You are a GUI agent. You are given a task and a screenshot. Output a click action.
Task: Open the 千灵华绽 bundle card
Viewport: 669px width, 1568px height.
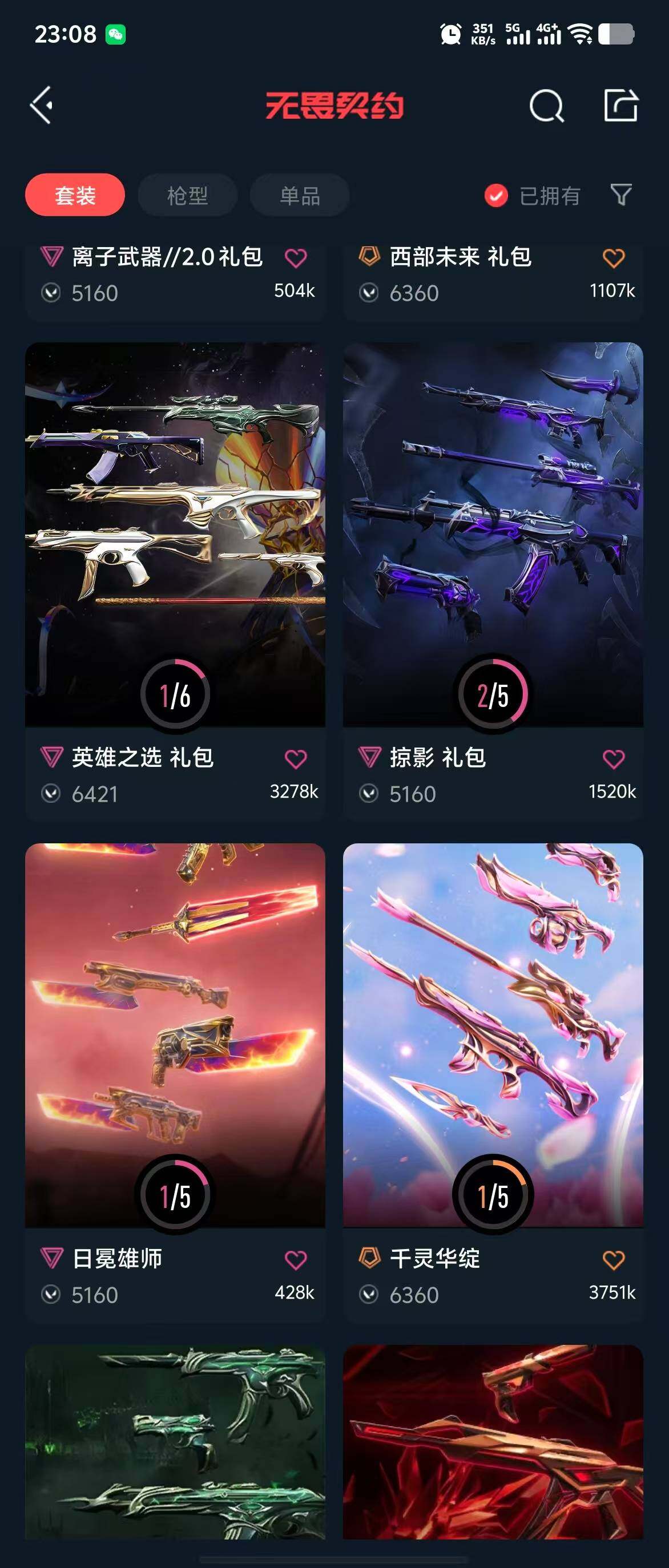coord(493,1035)
